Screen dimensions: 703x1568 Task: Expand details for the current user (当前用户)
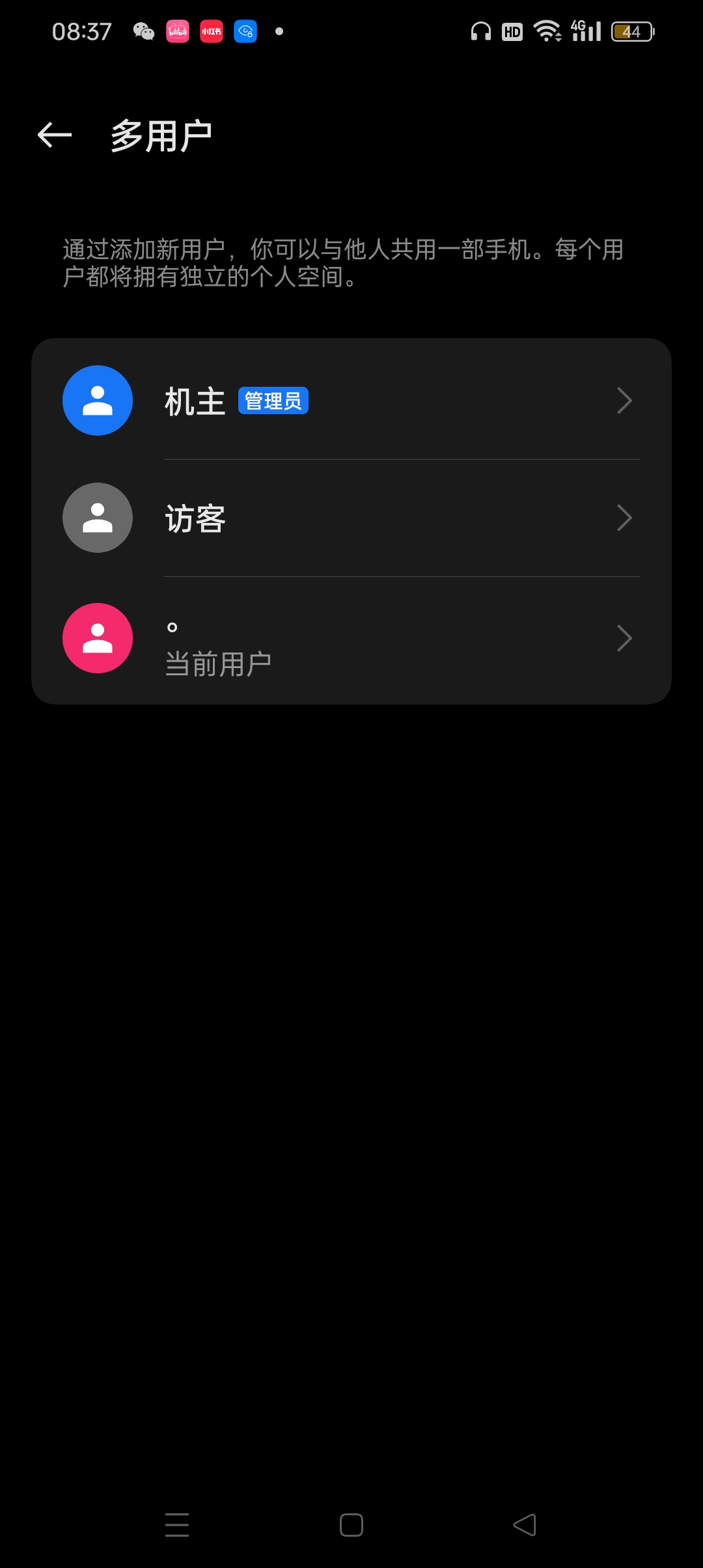pos(624,638)
